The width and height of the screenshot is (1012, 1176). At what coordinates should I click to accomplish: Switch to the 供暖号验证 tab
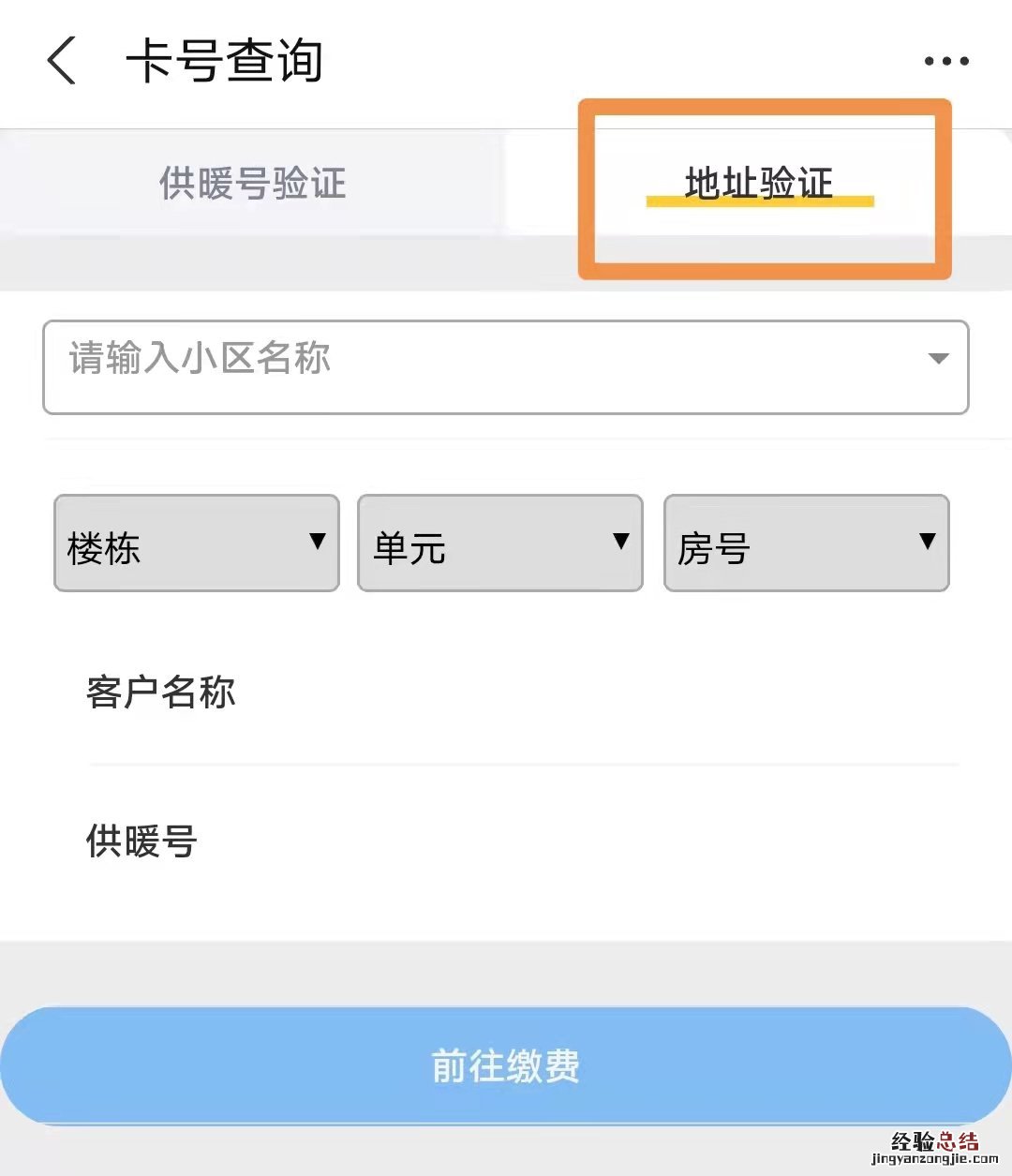(x=253, y=184)
